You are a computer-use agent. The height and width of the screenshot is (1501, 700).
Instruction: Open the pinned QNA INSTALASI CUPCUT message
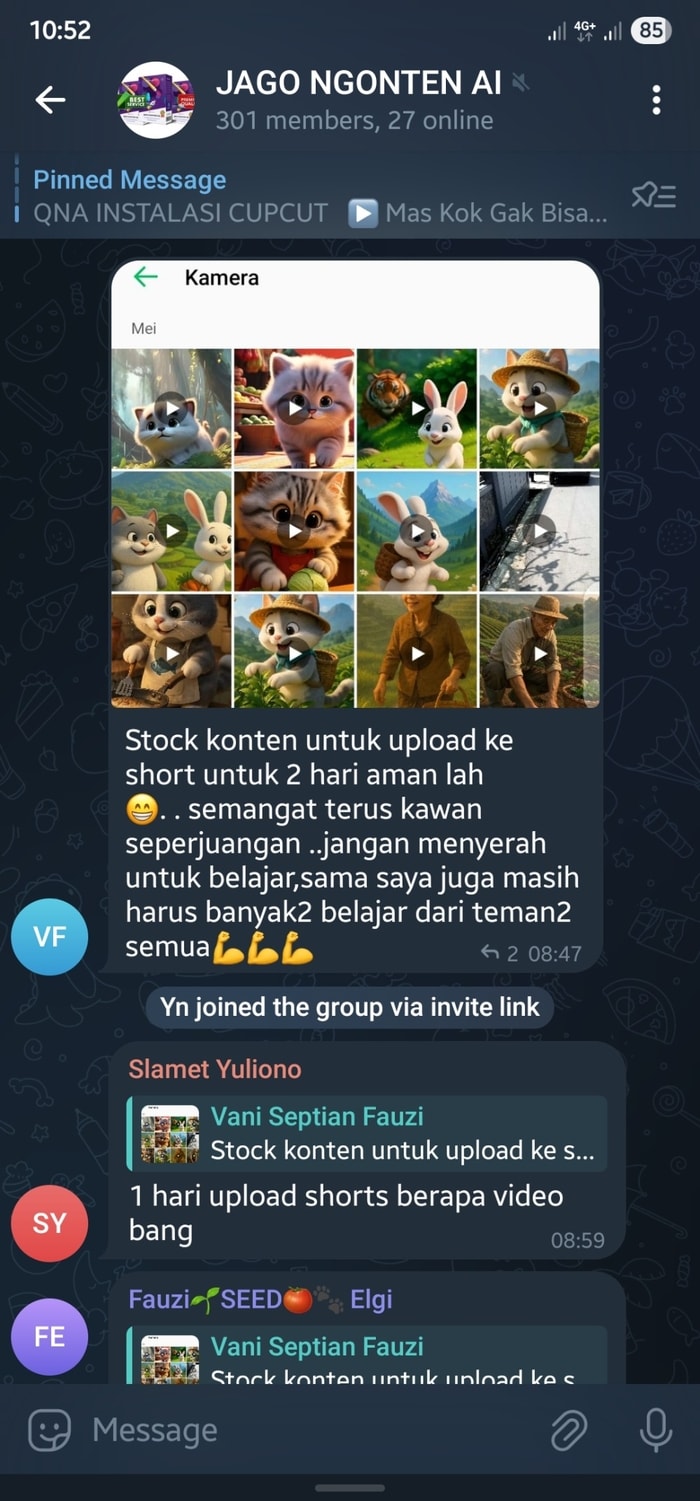point(320,196)
